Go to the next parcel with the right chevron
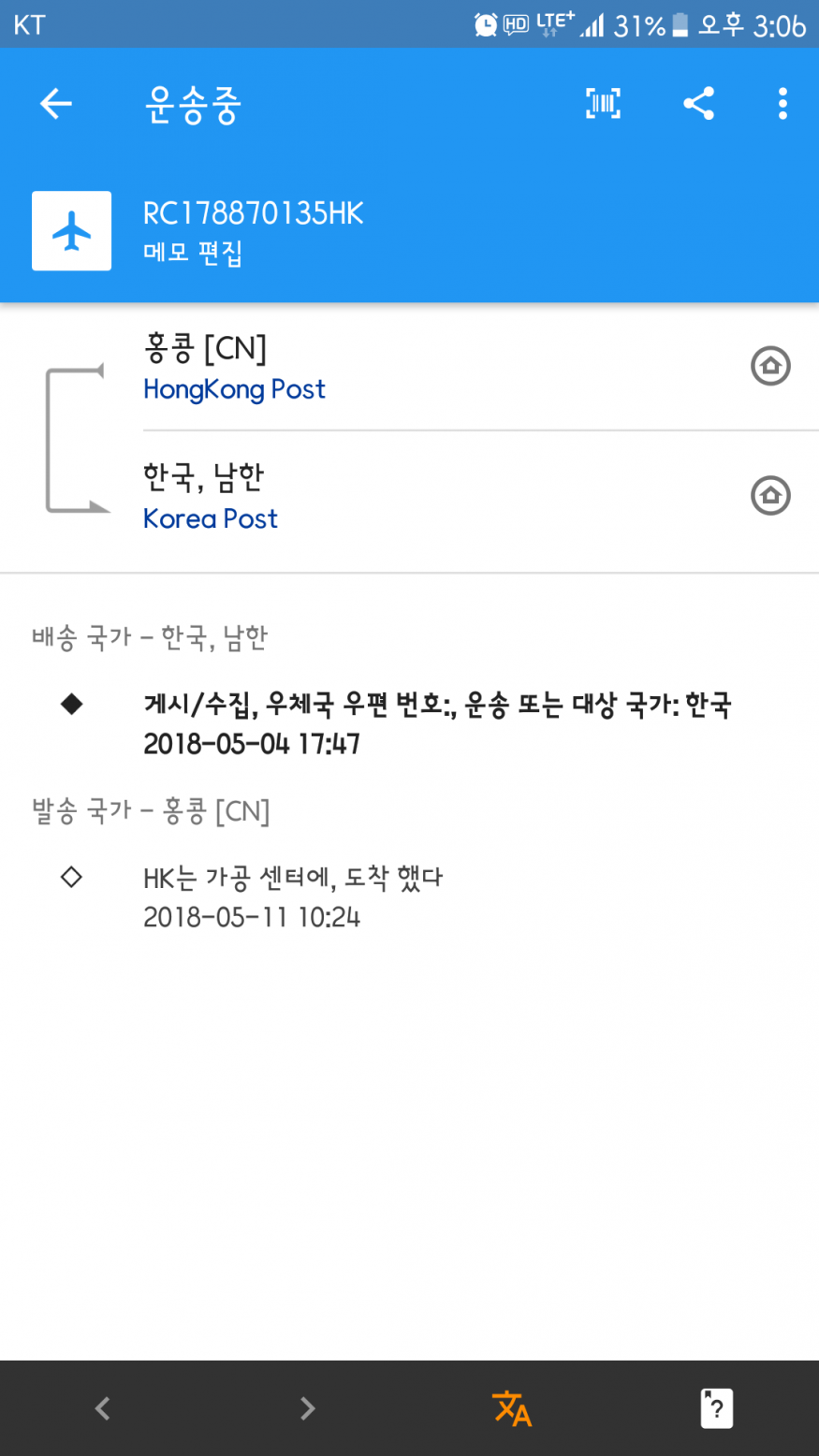The height and width of the screenshot is (1456, 819). tap(307, 1408)
